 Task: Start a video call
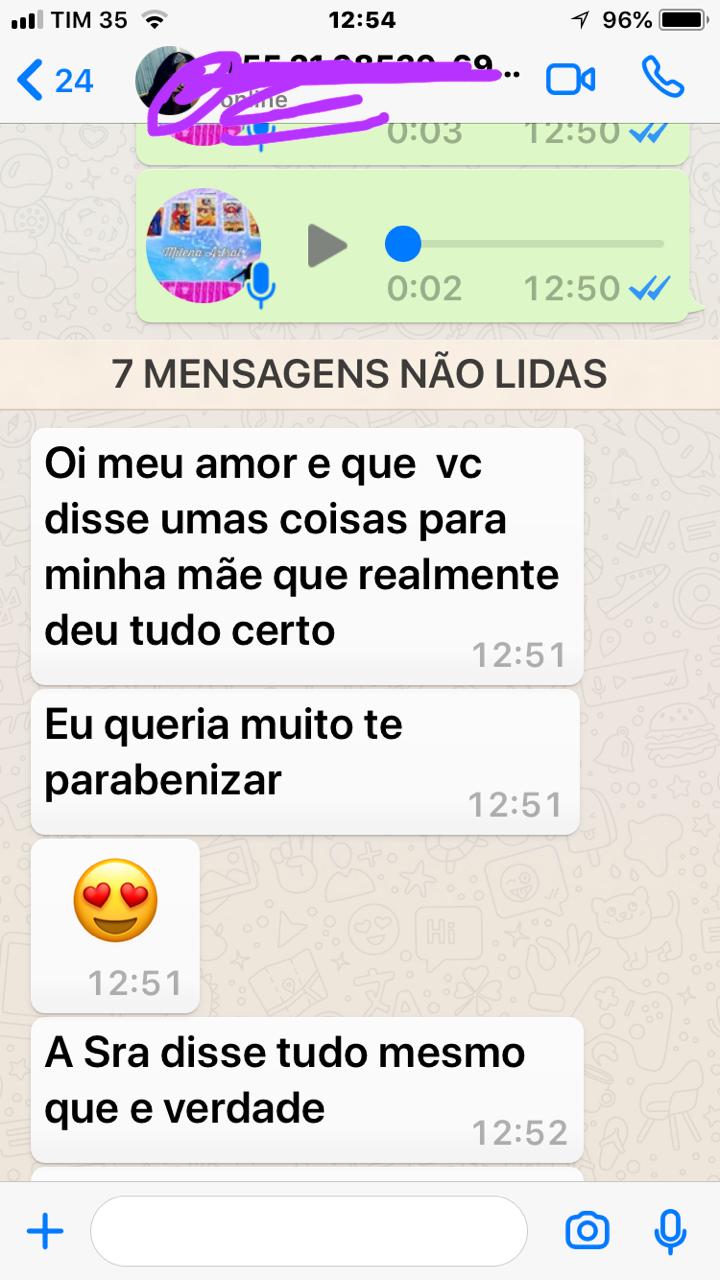click(x=570, y=79)
